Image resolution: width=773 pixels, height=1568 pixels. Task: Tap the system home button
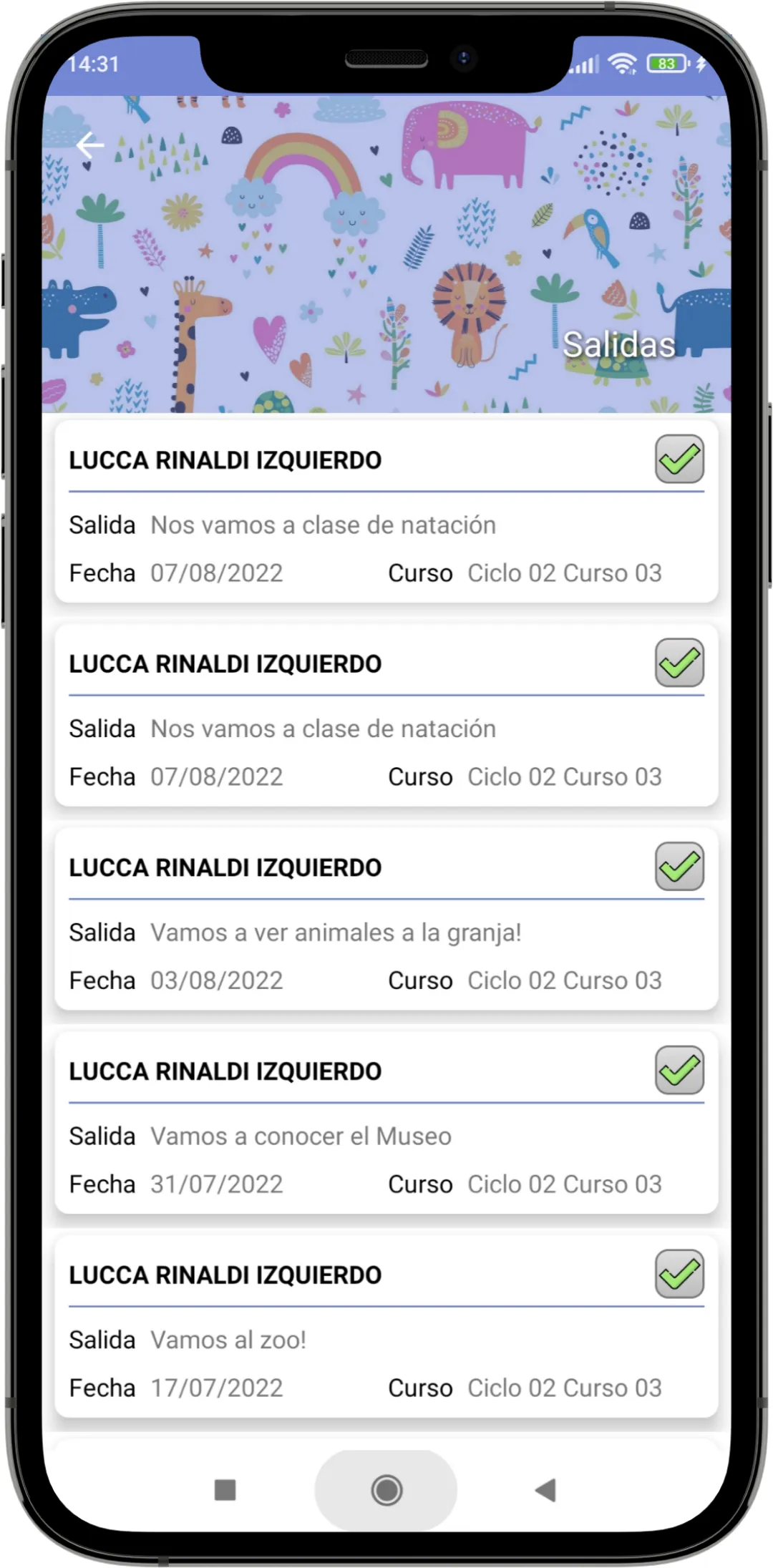click(386, 1491)
